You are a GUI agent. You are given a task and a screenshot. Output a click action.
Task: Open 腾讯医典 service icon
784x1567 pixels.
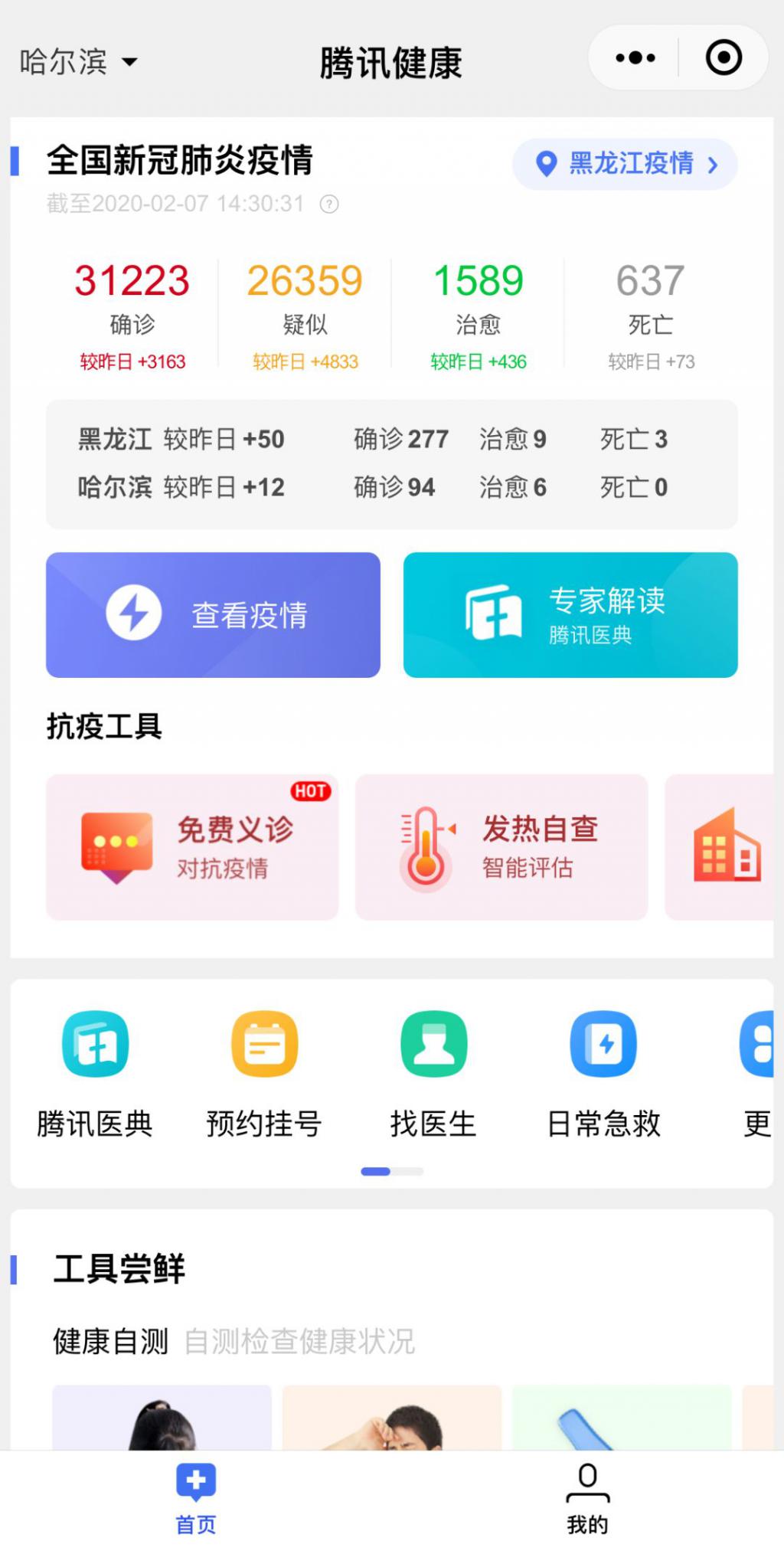click(x=95, y=1074)
